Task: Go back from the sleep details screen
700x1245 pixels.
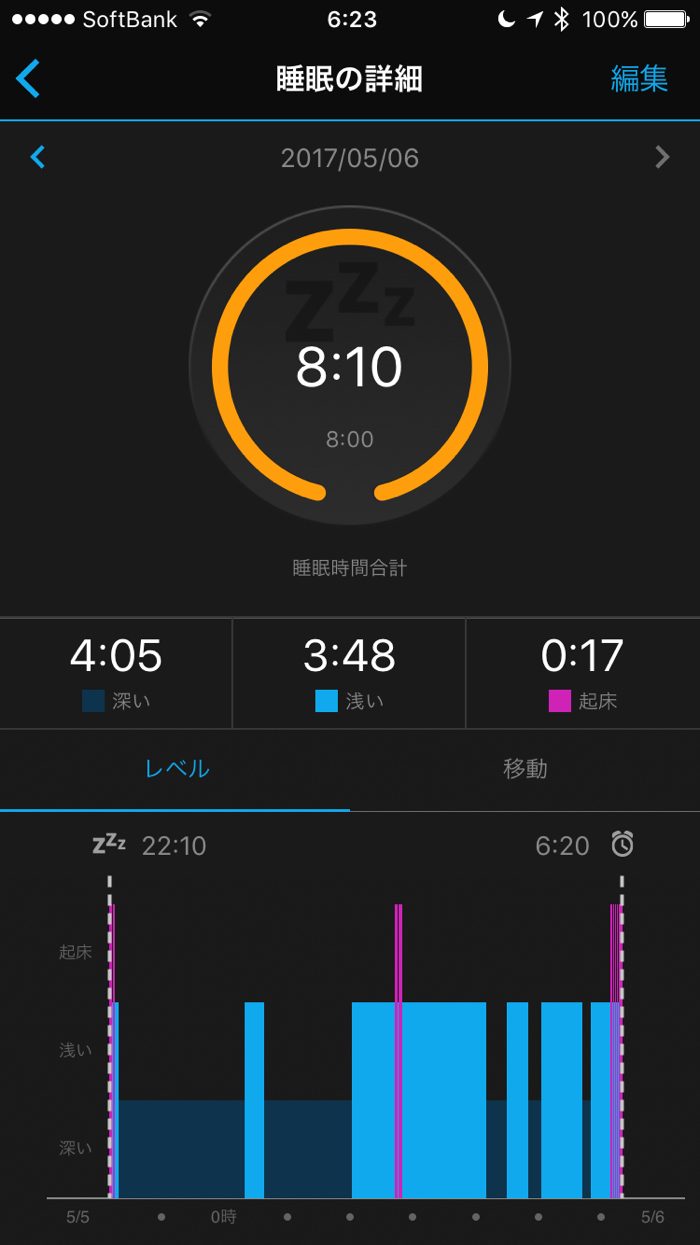Action: pos(29,78)
